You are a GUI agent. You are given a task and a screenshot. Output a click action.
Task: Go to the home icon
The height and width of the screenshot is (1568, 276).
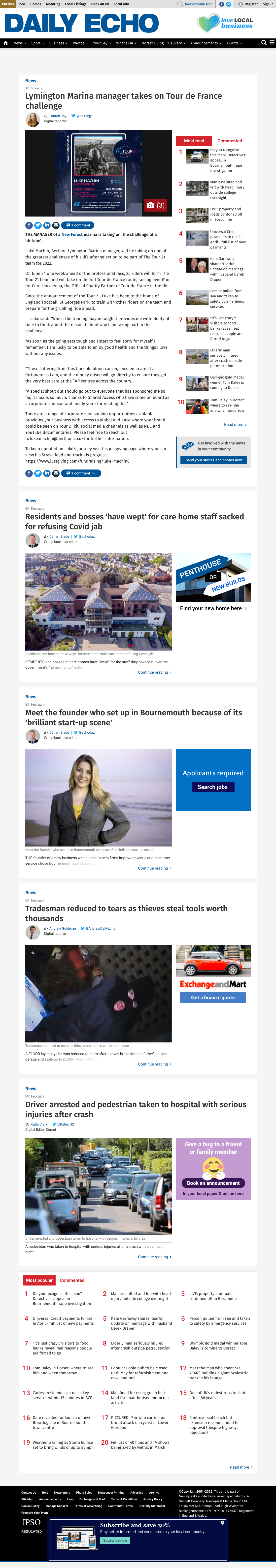(5, 43)
